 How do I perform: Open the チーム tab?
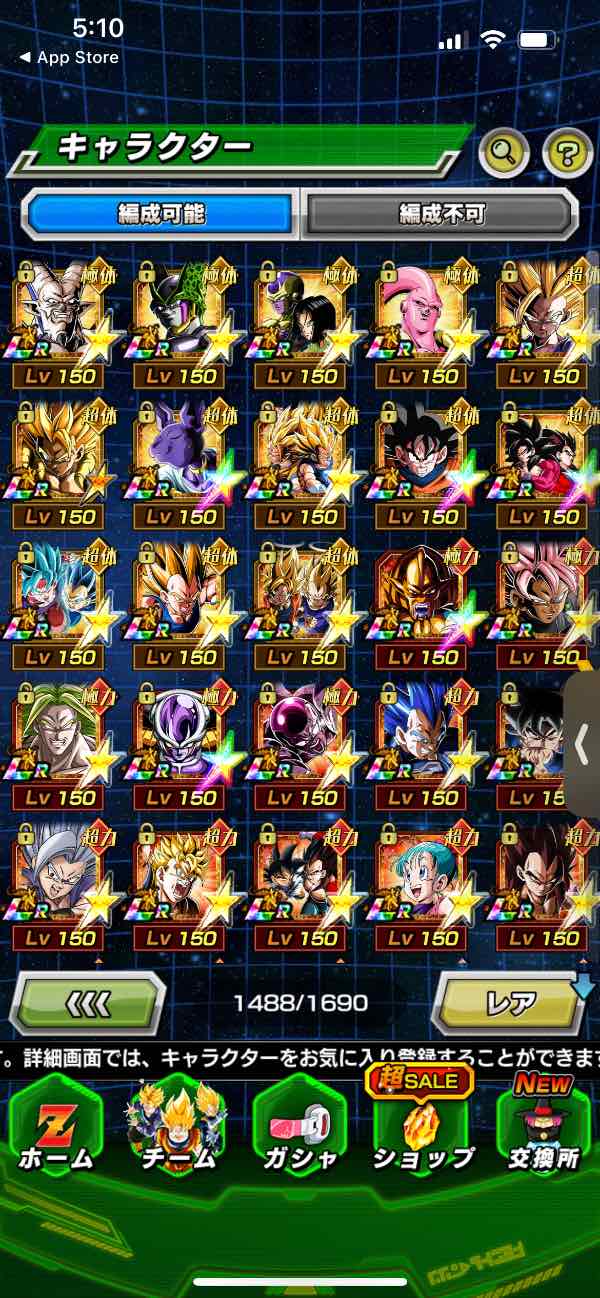(177, 1128)
